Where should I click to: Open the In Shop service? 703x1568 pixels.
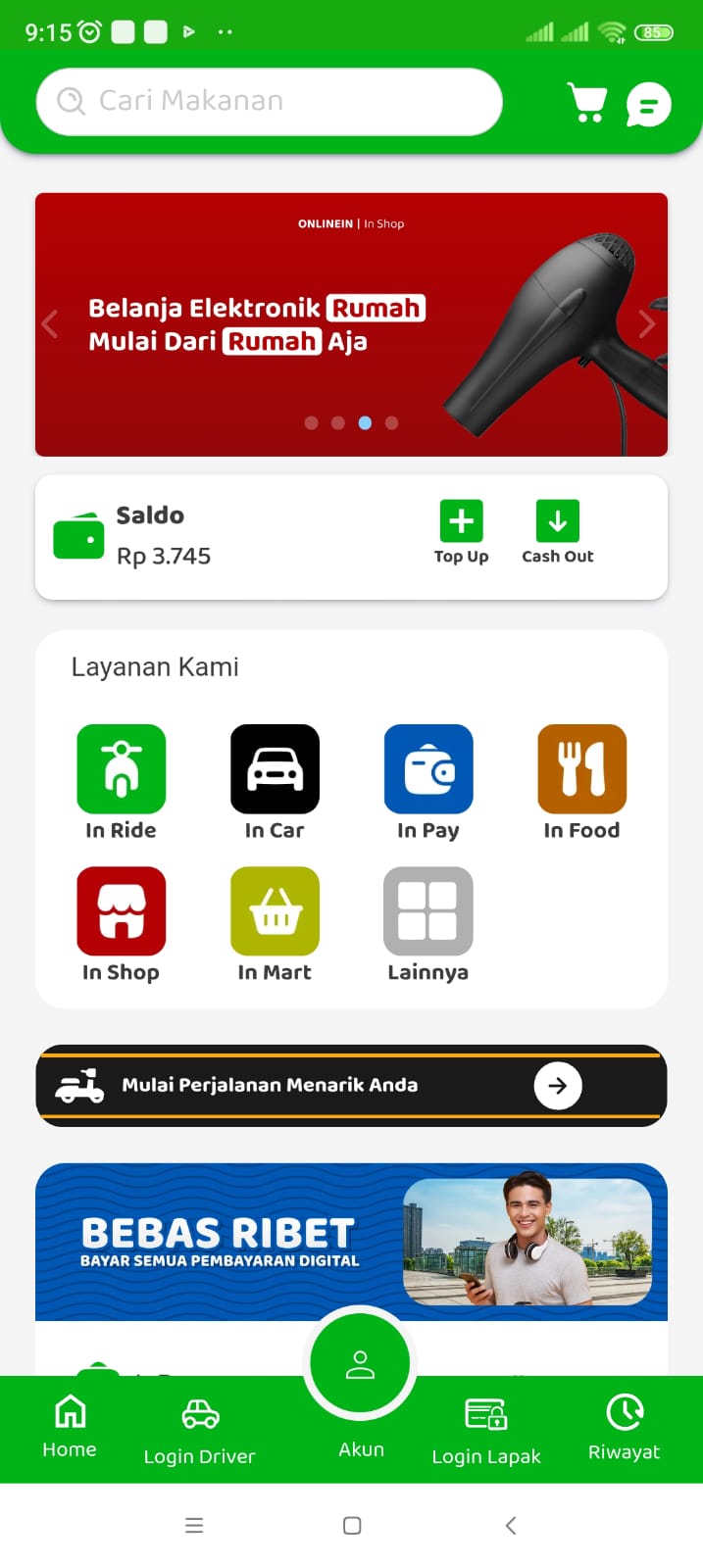tap(121, 923)
